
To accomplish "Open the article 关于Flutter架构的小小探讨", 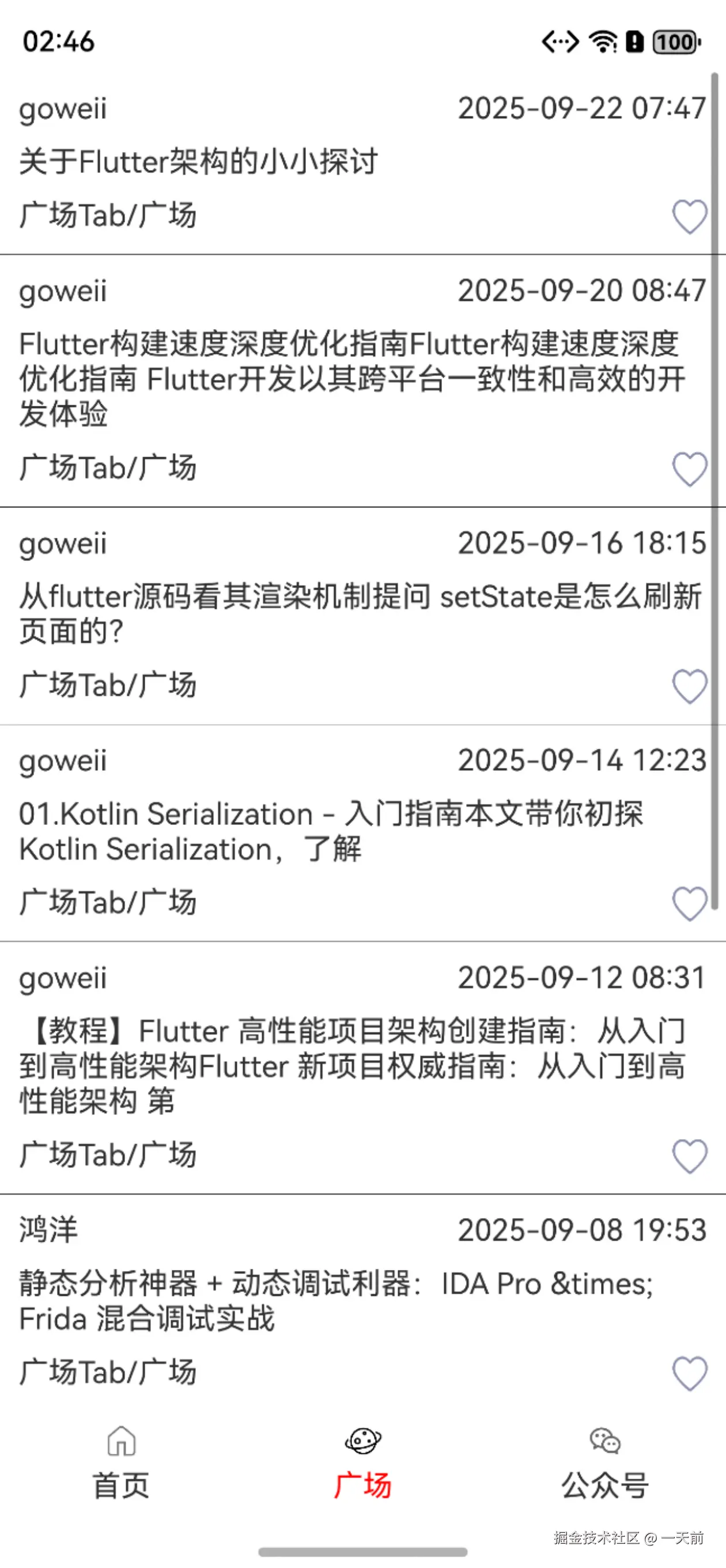I will [x=196, y=160].
